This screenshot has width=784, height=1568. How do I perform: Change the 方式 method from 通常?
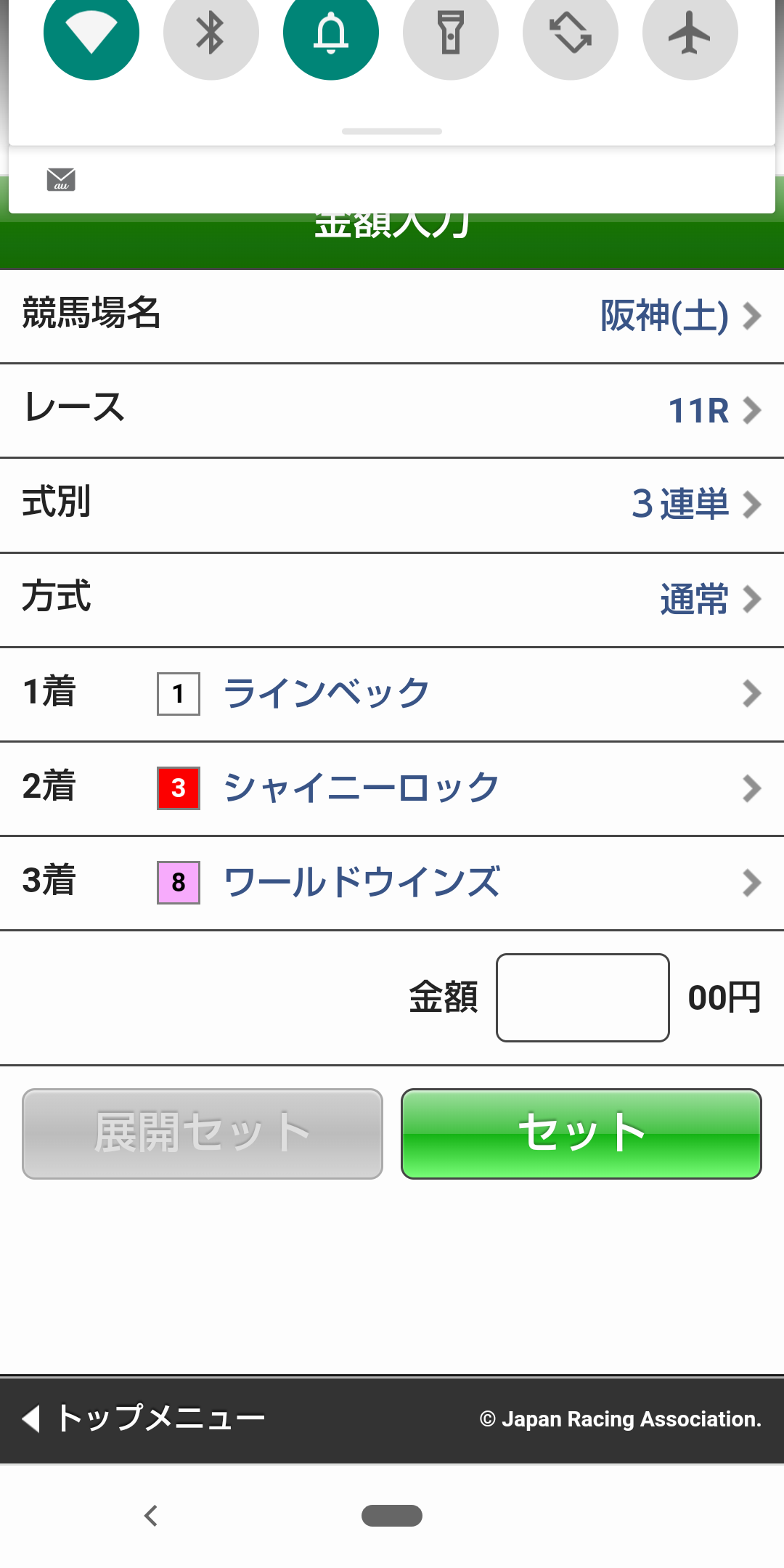(709, 599)
